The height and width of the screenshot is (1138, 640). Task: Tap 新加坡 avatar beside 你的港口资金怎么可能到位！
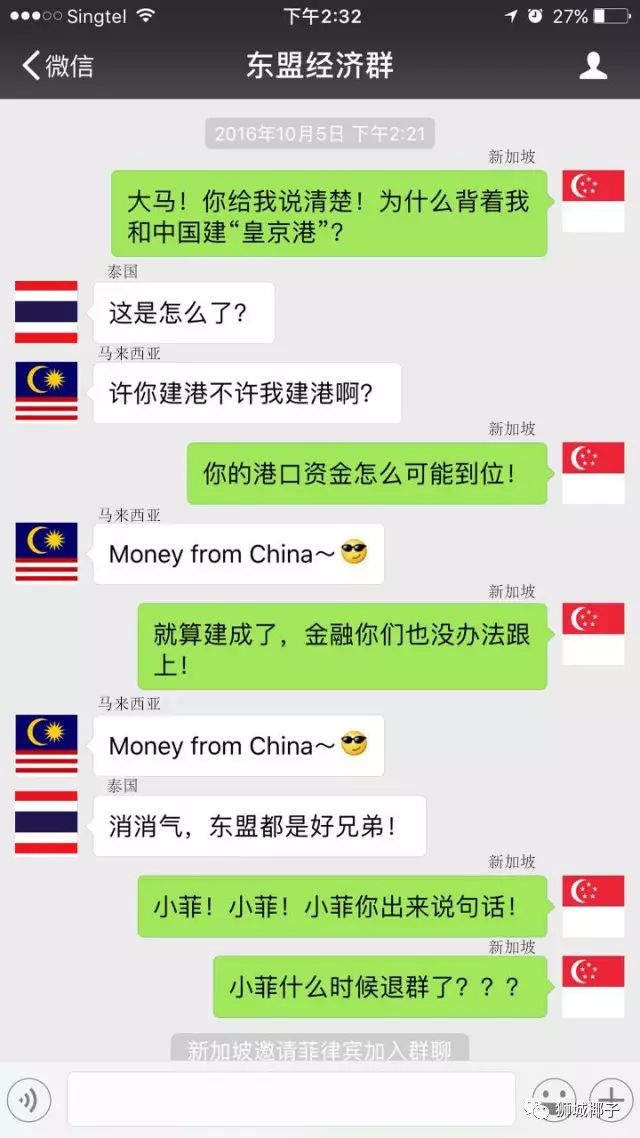(593, 473)
